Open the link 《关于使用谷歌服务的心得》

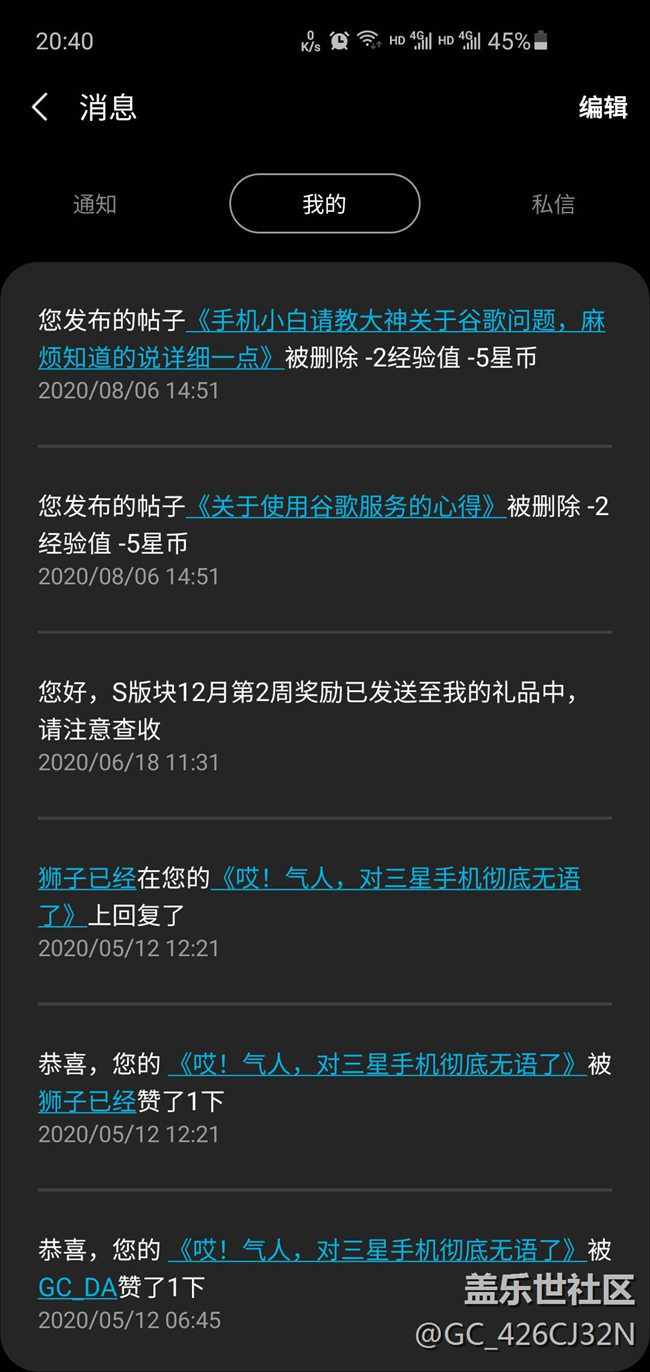click(x=345, y=506)
